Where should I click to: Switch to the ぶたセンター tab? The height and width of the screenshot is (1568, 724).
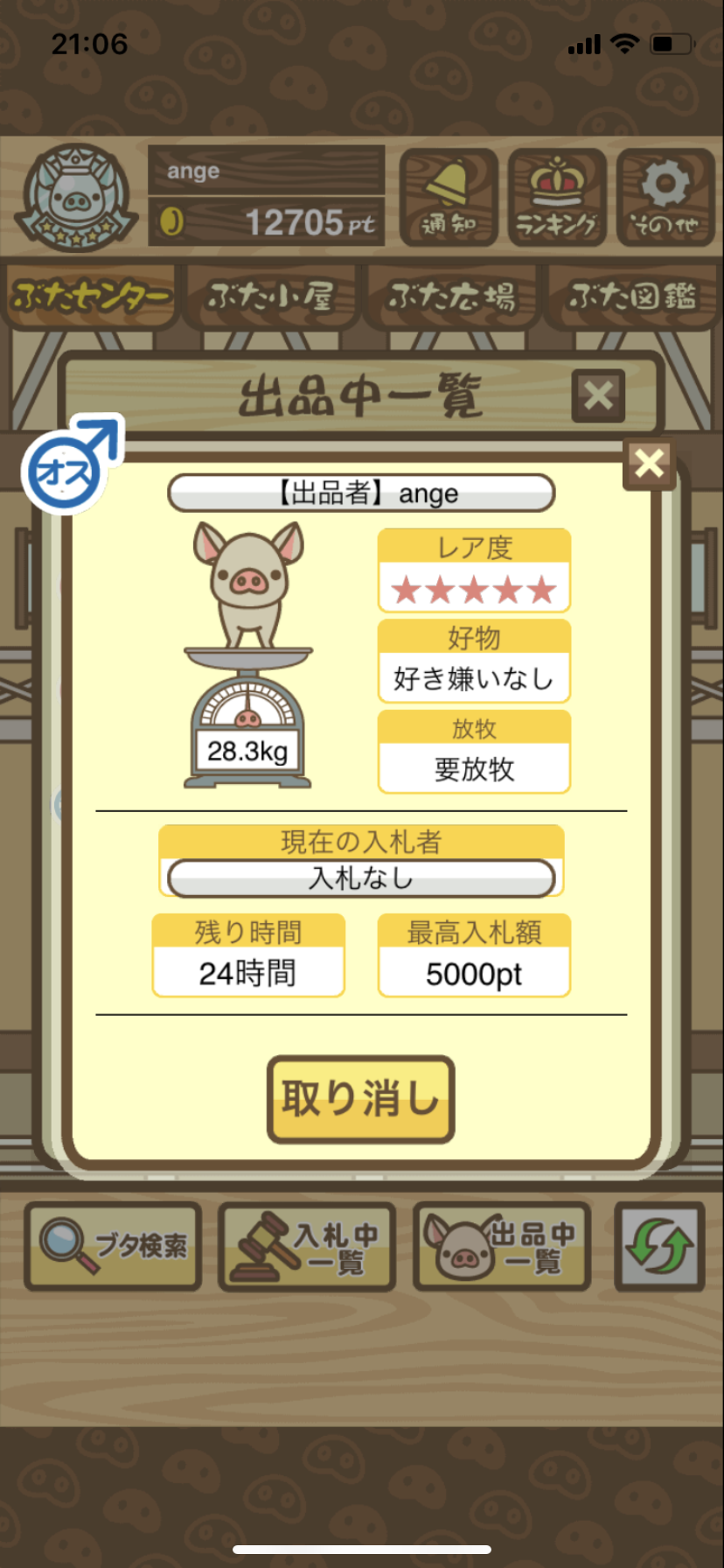[91, 297]
